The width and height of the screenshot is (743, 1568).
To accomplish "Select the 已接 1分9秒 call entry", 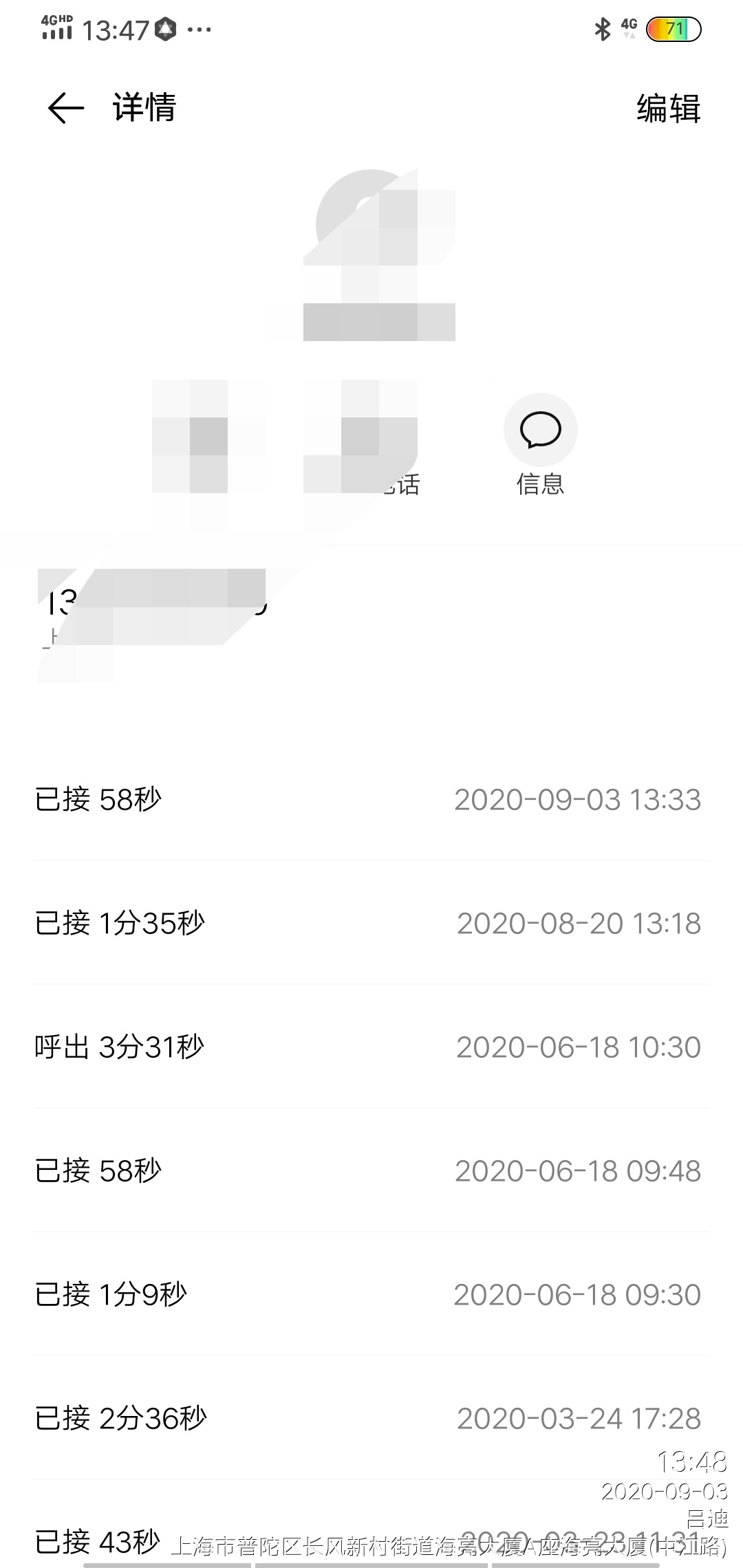I will click(371, 1294).
